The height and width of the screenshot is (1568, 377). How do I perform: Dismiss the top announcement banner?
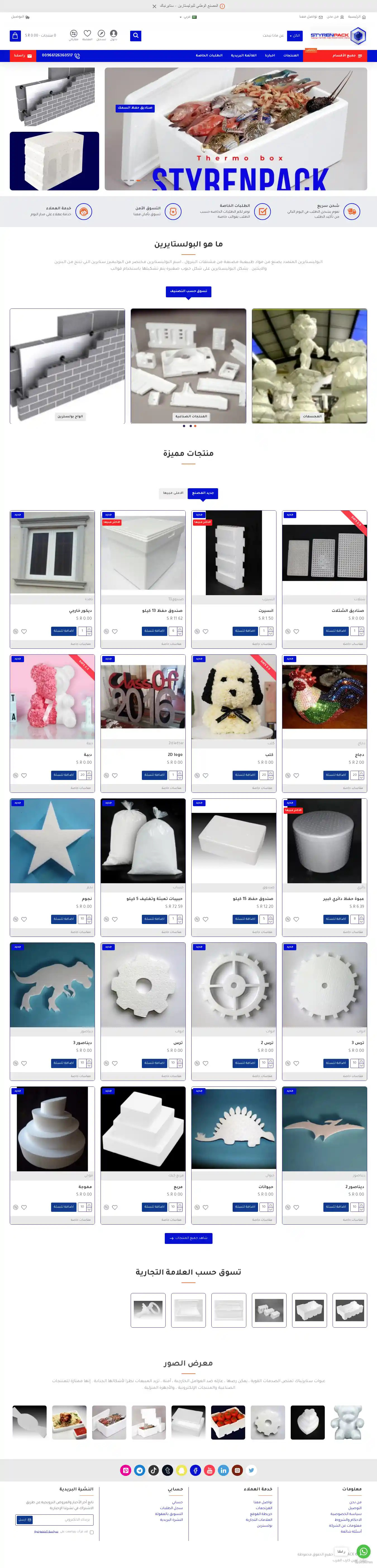coord(154,6)
